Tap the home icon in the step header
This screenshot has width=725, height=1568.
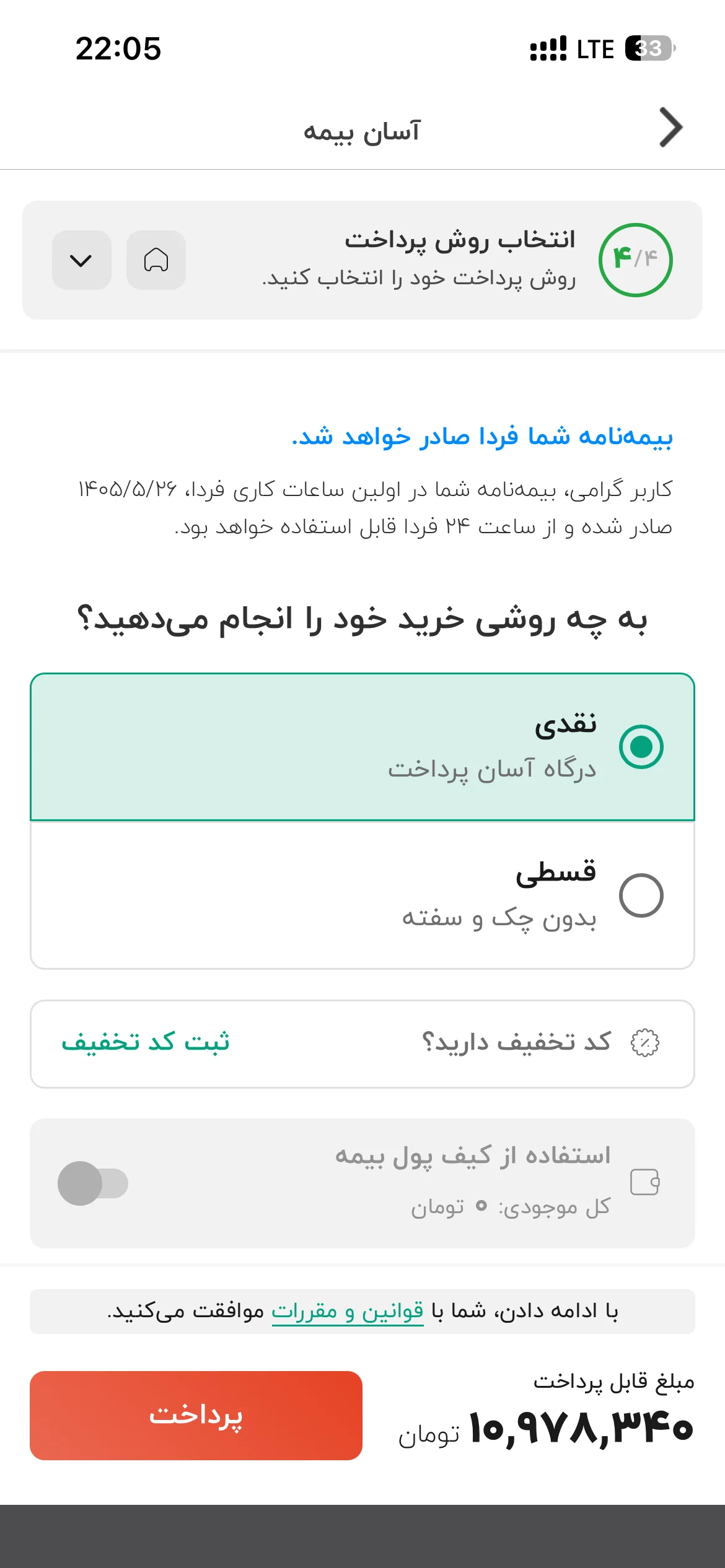pyautogui.click(x=156, y=260)
